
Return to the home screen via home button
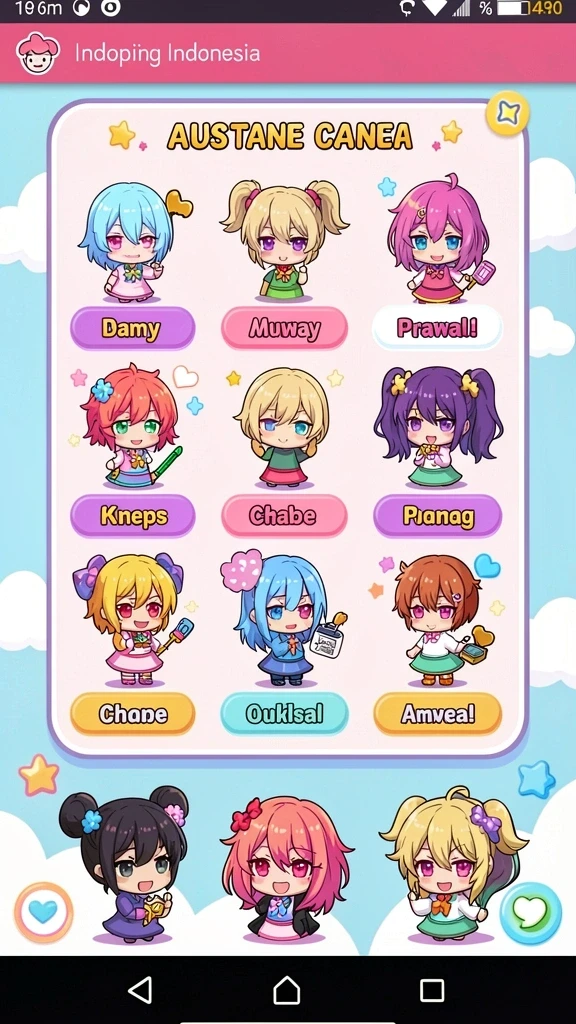(x=286, y=990)
